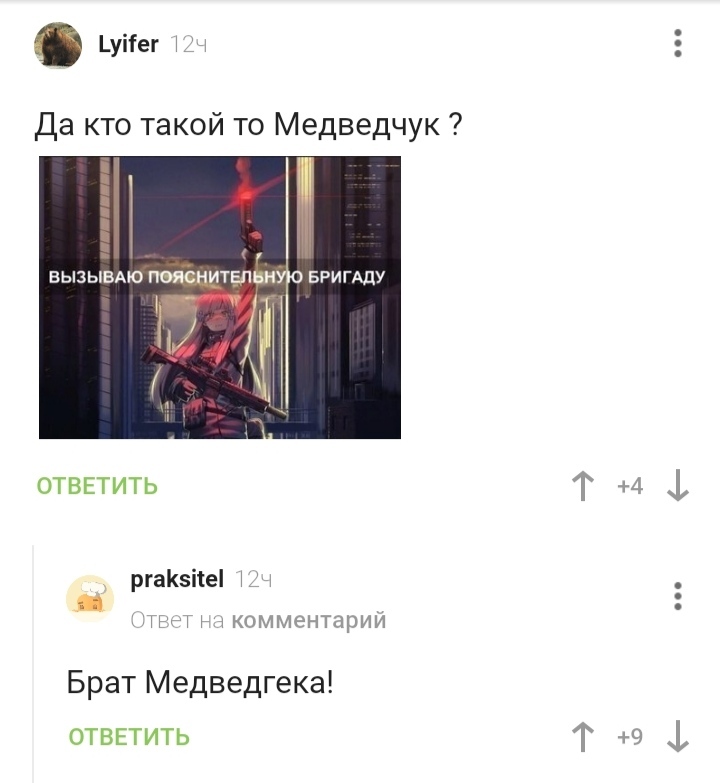The width and height of the screenshot is (720, 783).
Task: Jump to the parent comment link
Action: (x=308, y=621)
